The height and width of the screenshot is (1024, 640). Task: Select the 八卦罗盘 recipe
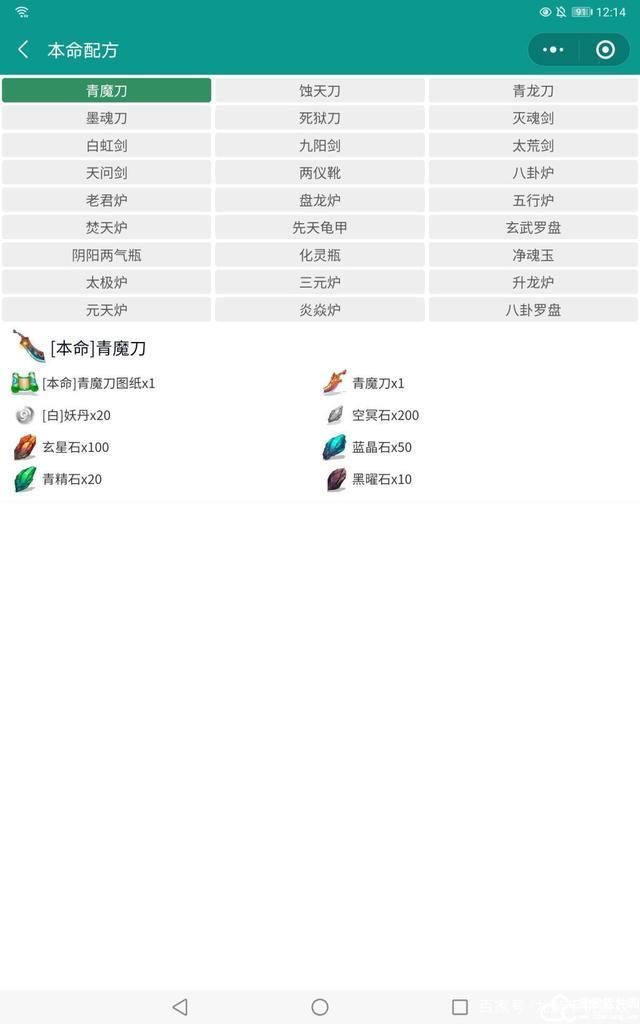[533, 310]
